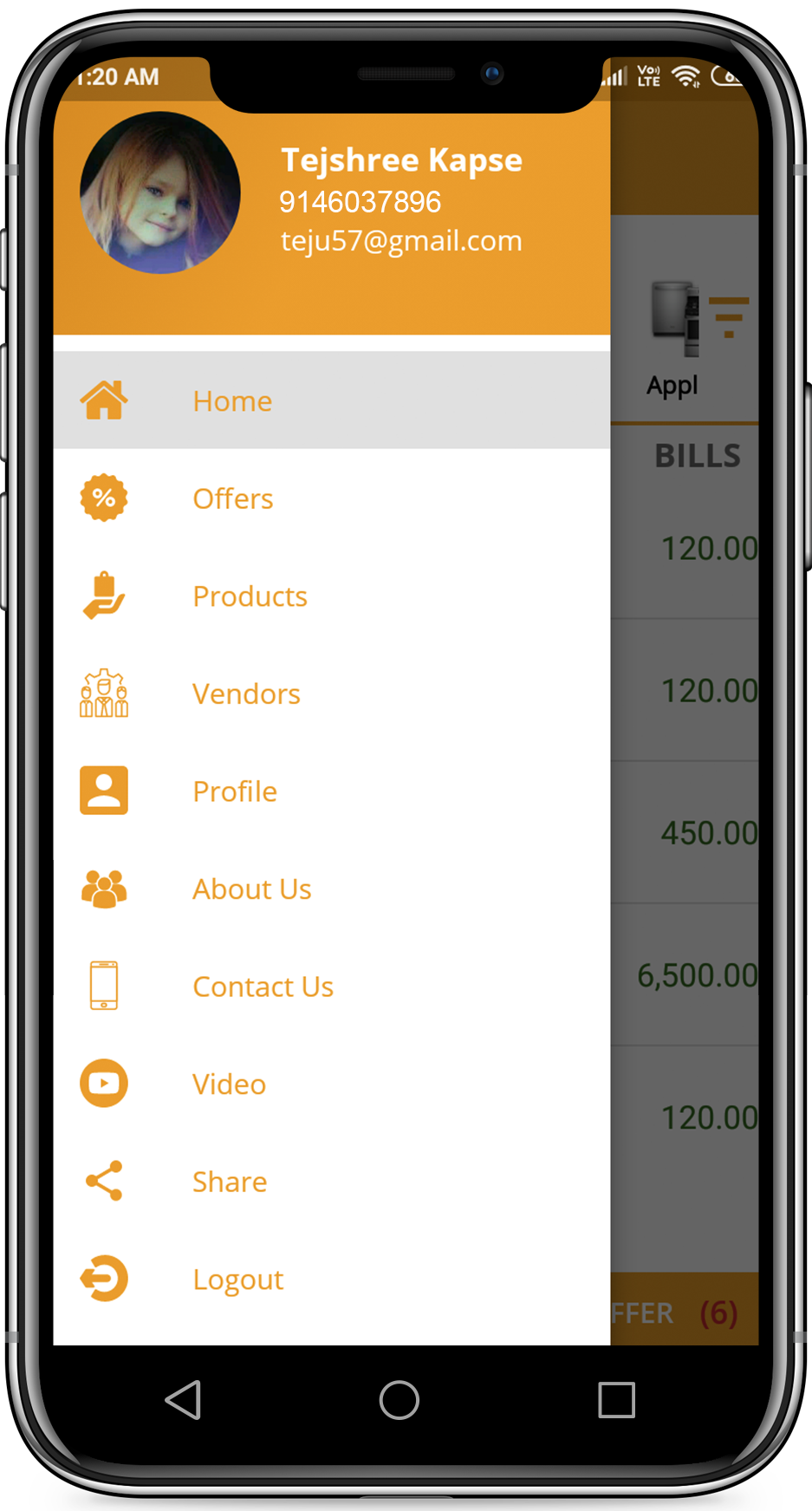Tap the system home button
Viewport: 812px width, 1511px height.
click(x=400, y=1399)
